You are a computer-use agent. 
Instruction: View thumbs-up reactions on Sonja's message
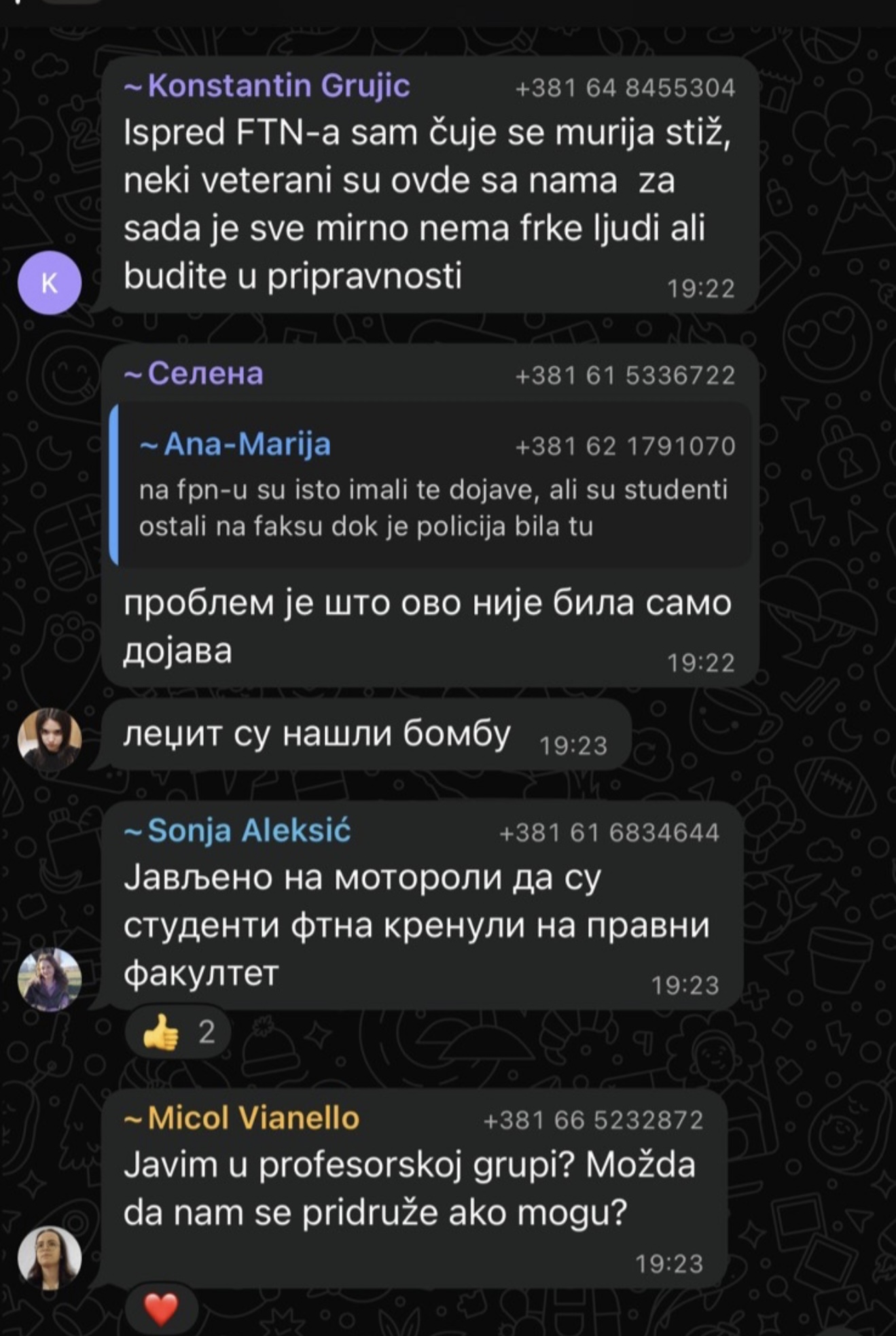178,1033
